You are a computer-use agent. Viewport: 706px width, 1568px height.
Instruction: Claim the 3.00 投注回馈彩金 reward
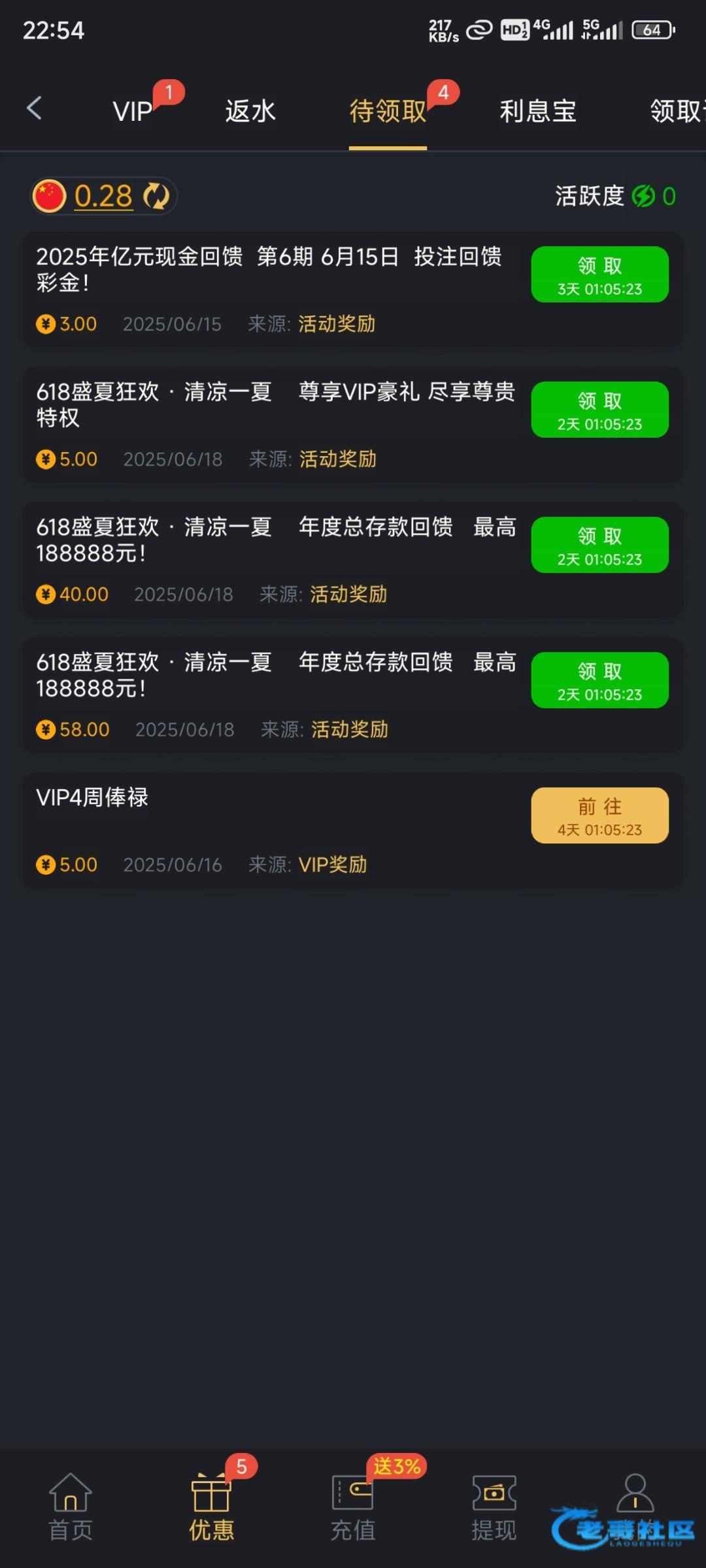[599, 274]
